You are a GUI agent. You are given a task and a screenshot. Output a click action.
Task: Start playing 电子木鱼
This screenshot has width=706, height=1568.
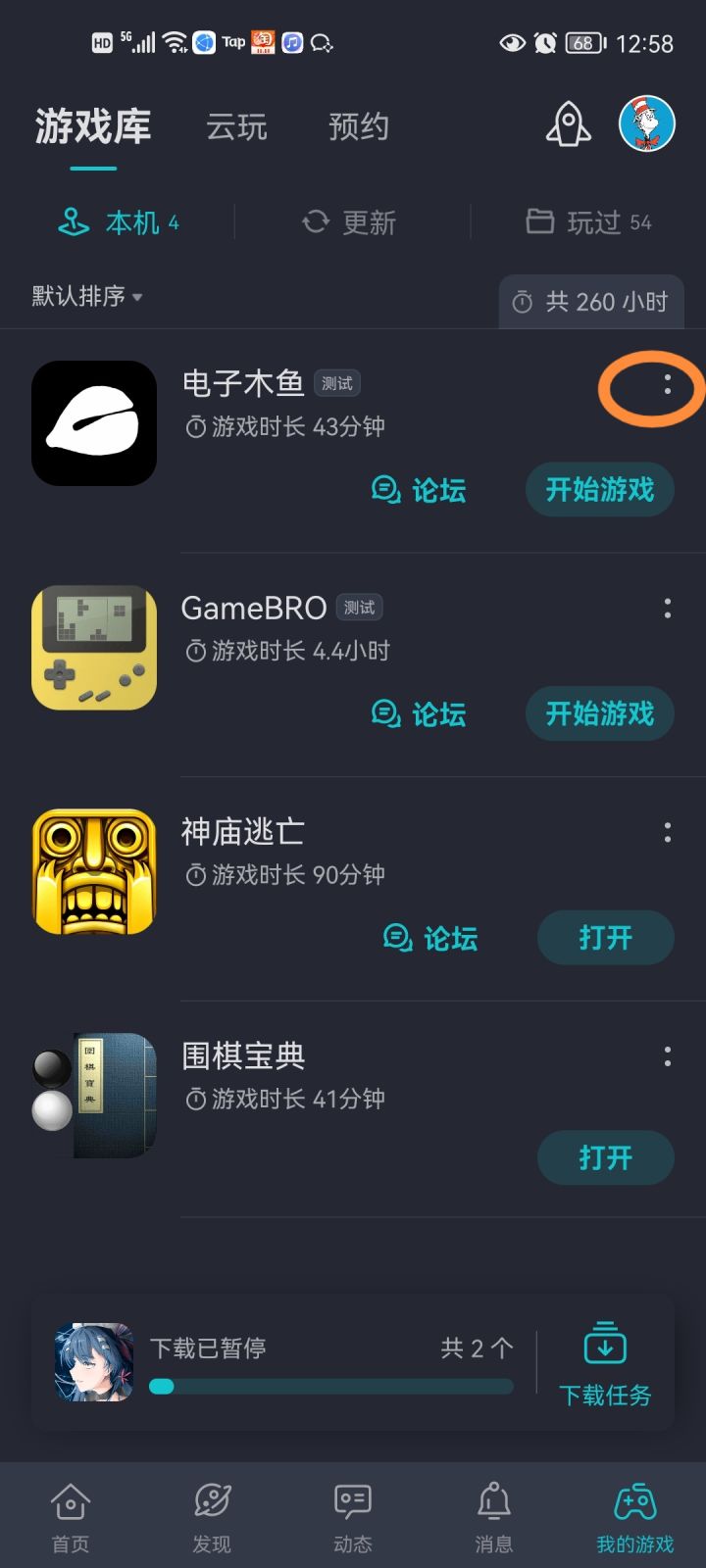(600, 489)
